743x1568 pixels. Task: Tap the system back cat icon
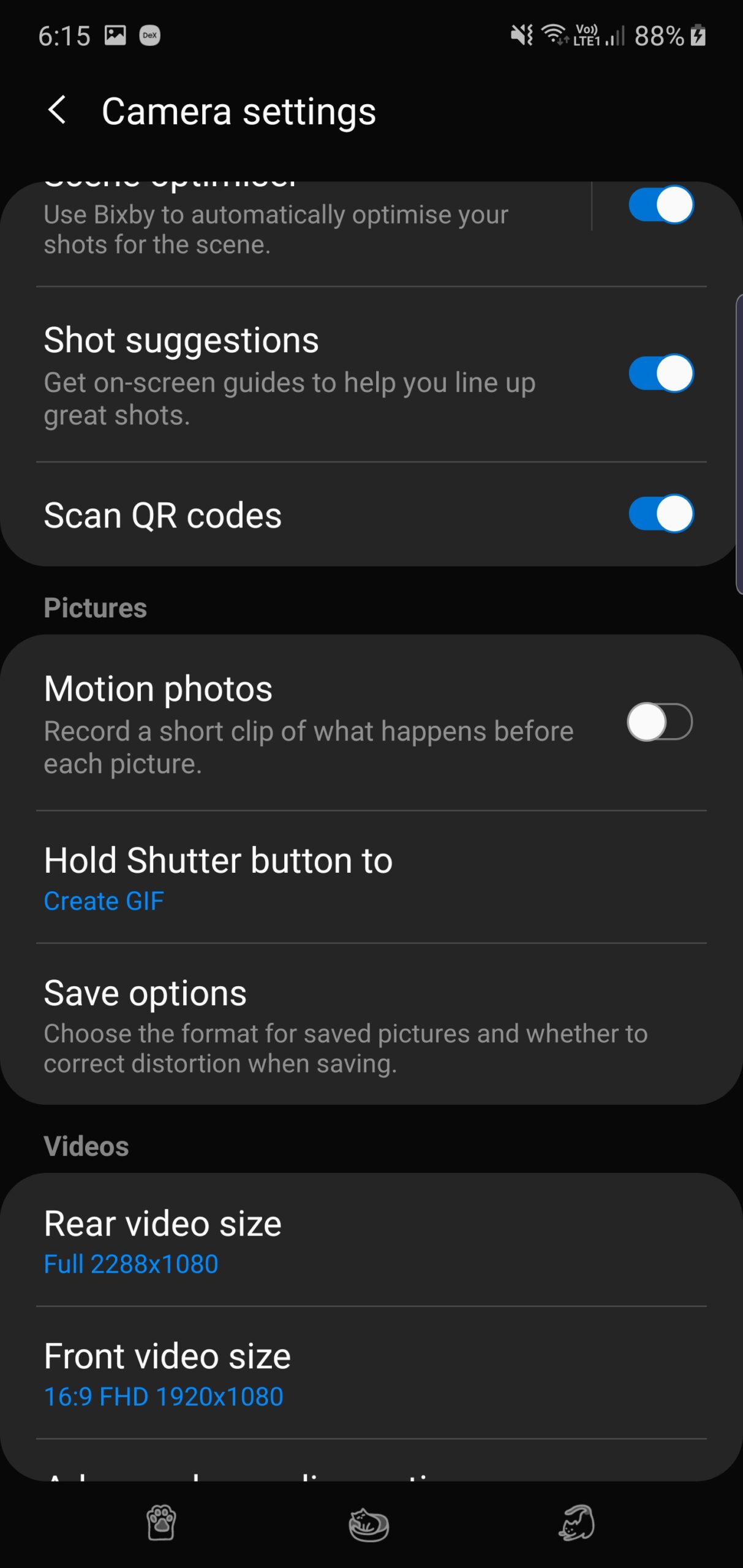[576, 1523]
